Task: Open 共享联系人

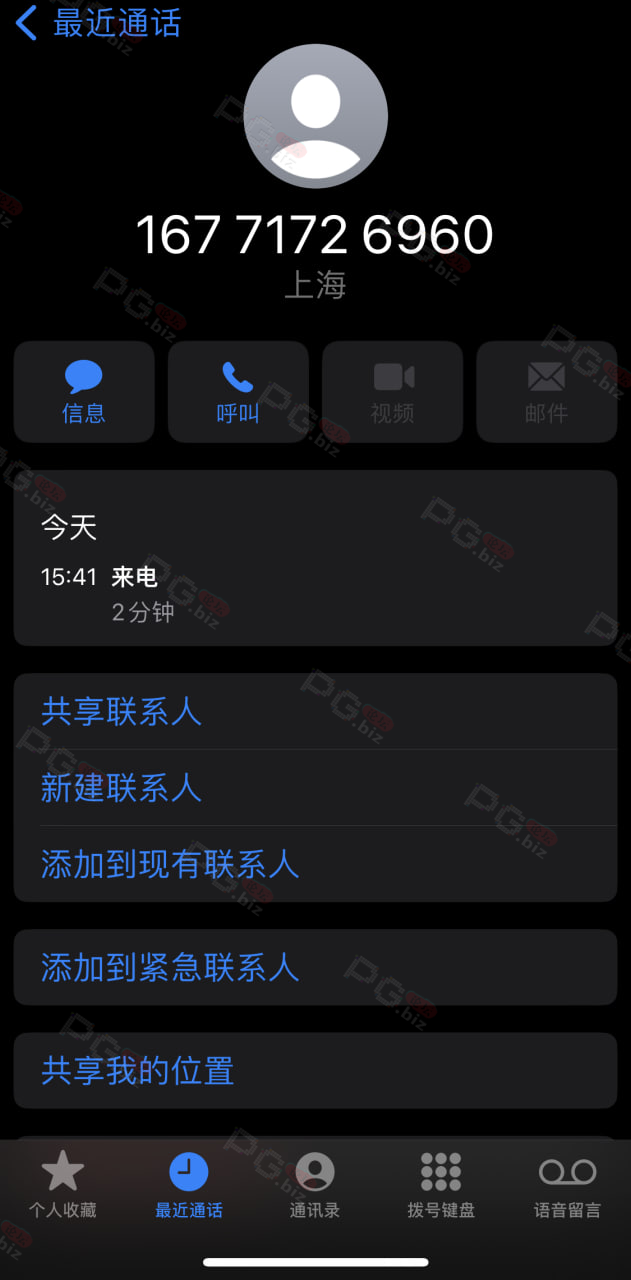Action: [315, 712]
